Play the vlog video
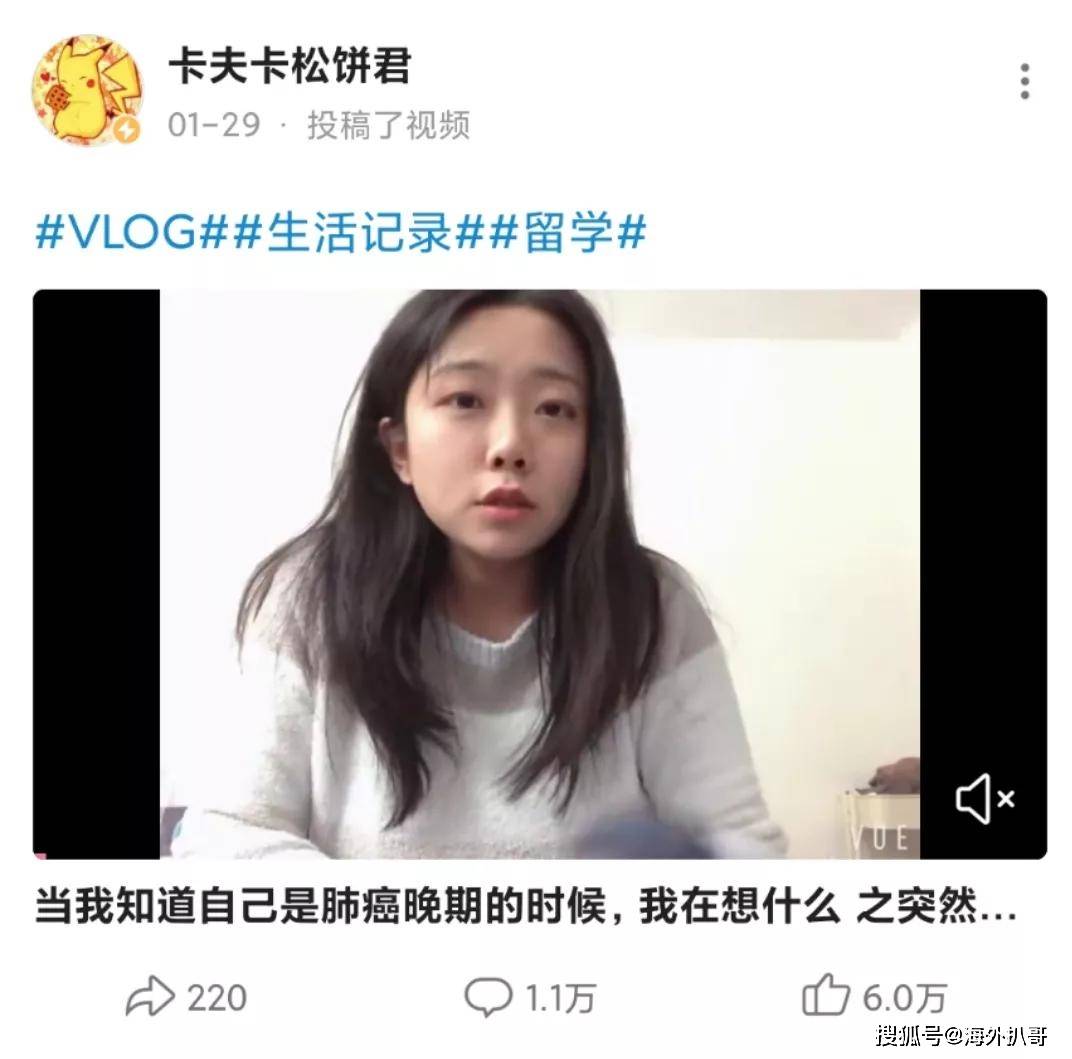The width and height of the screenshot is (1072, 1059). click(539, 574)
